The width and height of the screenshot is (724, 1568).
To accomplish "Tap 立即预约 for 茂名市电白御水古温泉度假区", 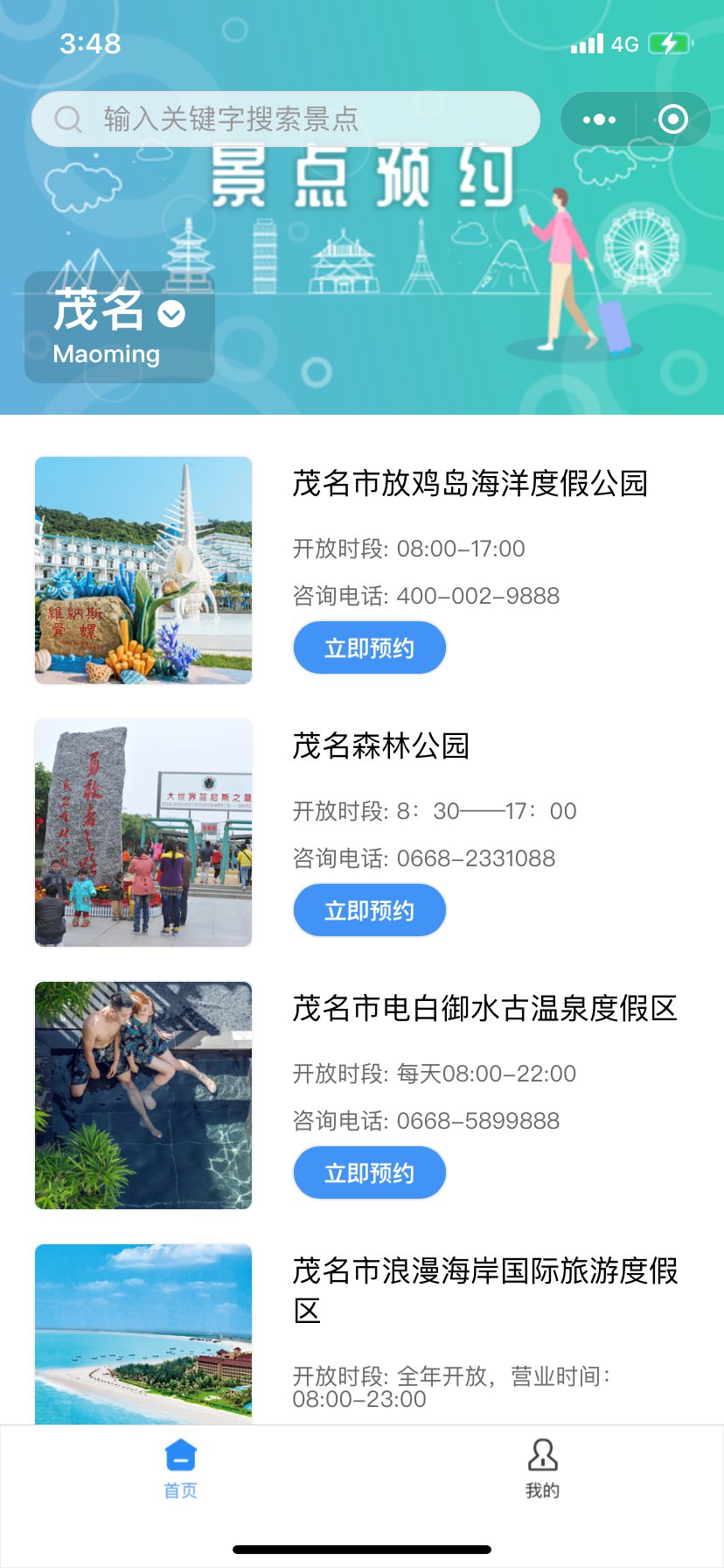I will click(369, 1173).
